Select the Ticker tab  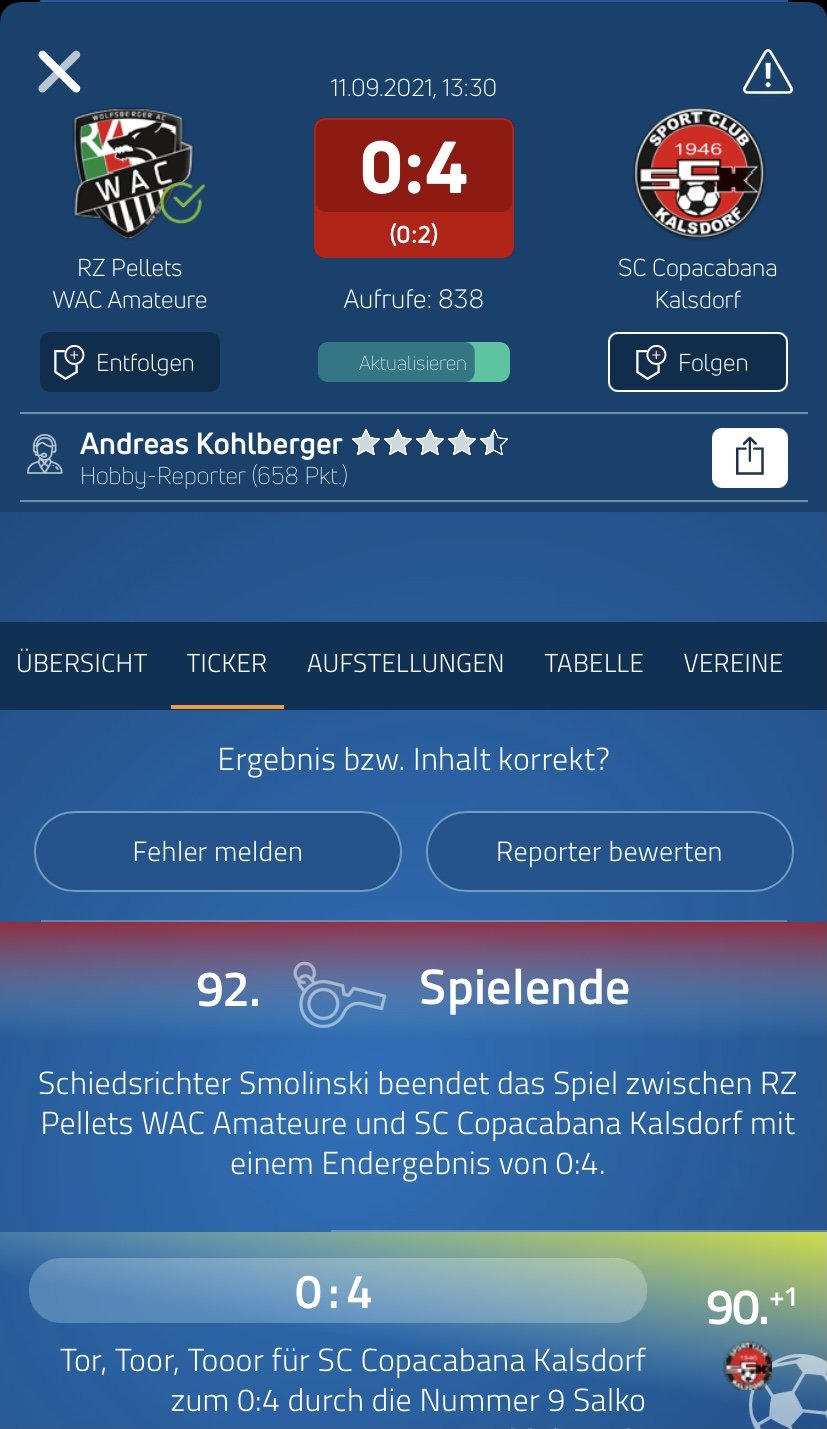pyautogui.click(x=227, y=663)
